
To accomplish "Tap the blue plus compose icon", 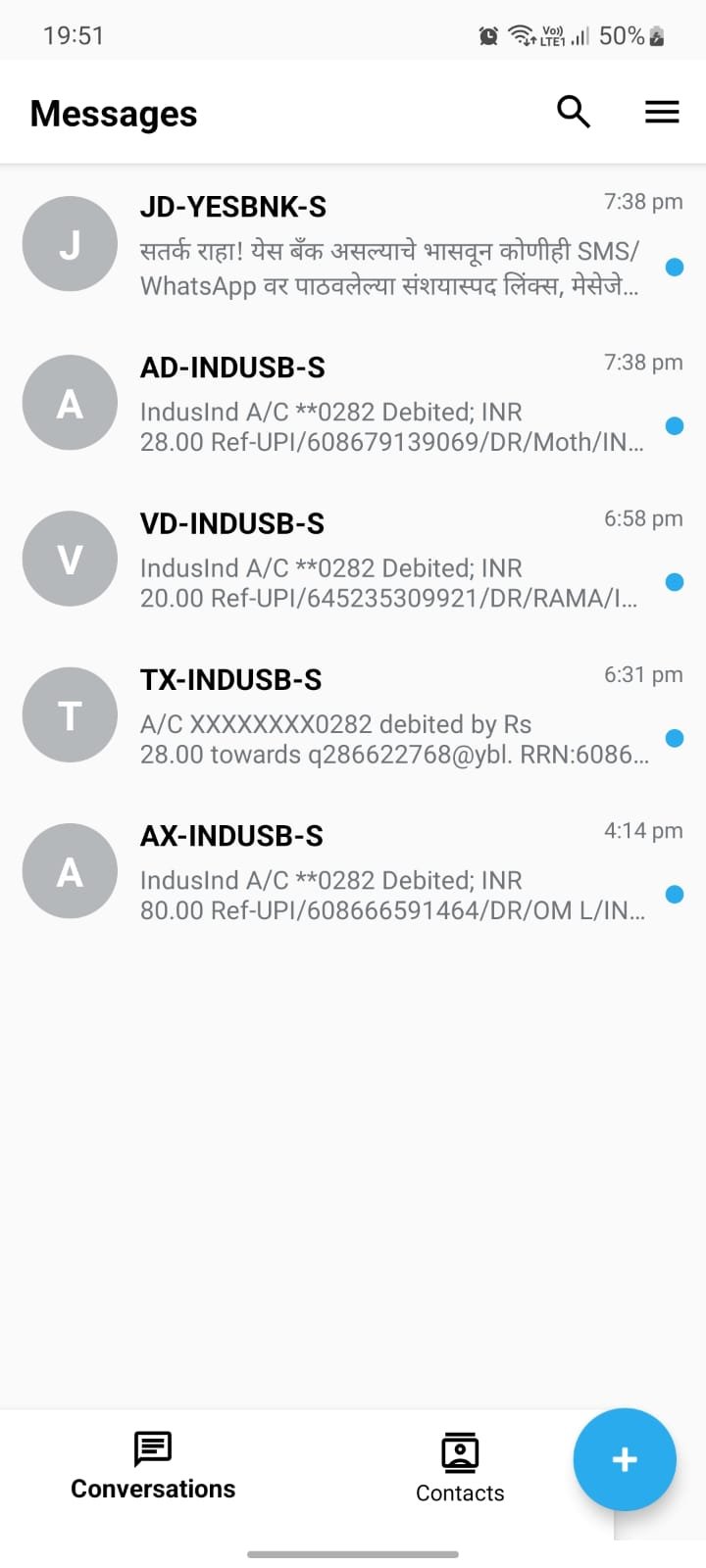I will point(625,1459).
